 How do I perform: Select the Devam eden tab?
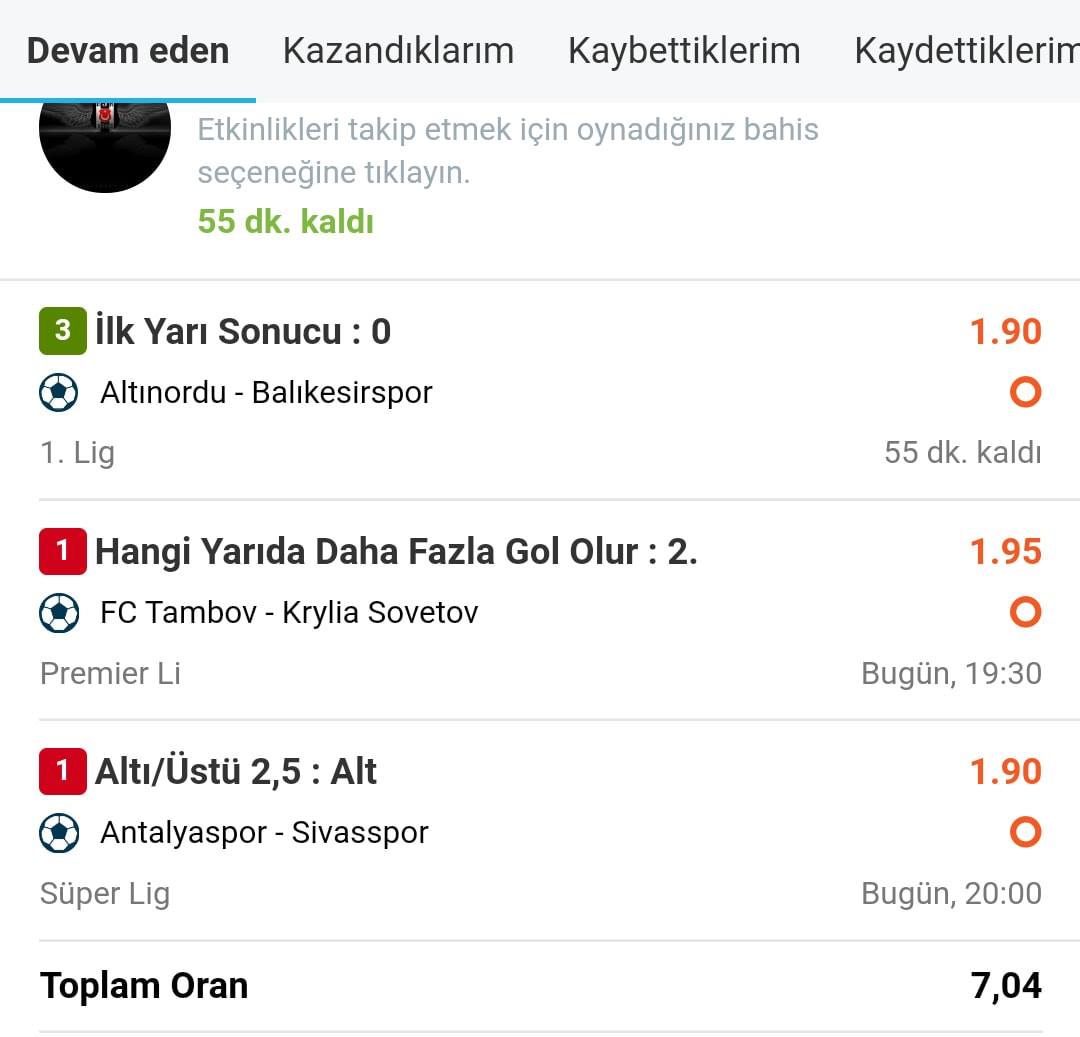(x=127, y=51)
